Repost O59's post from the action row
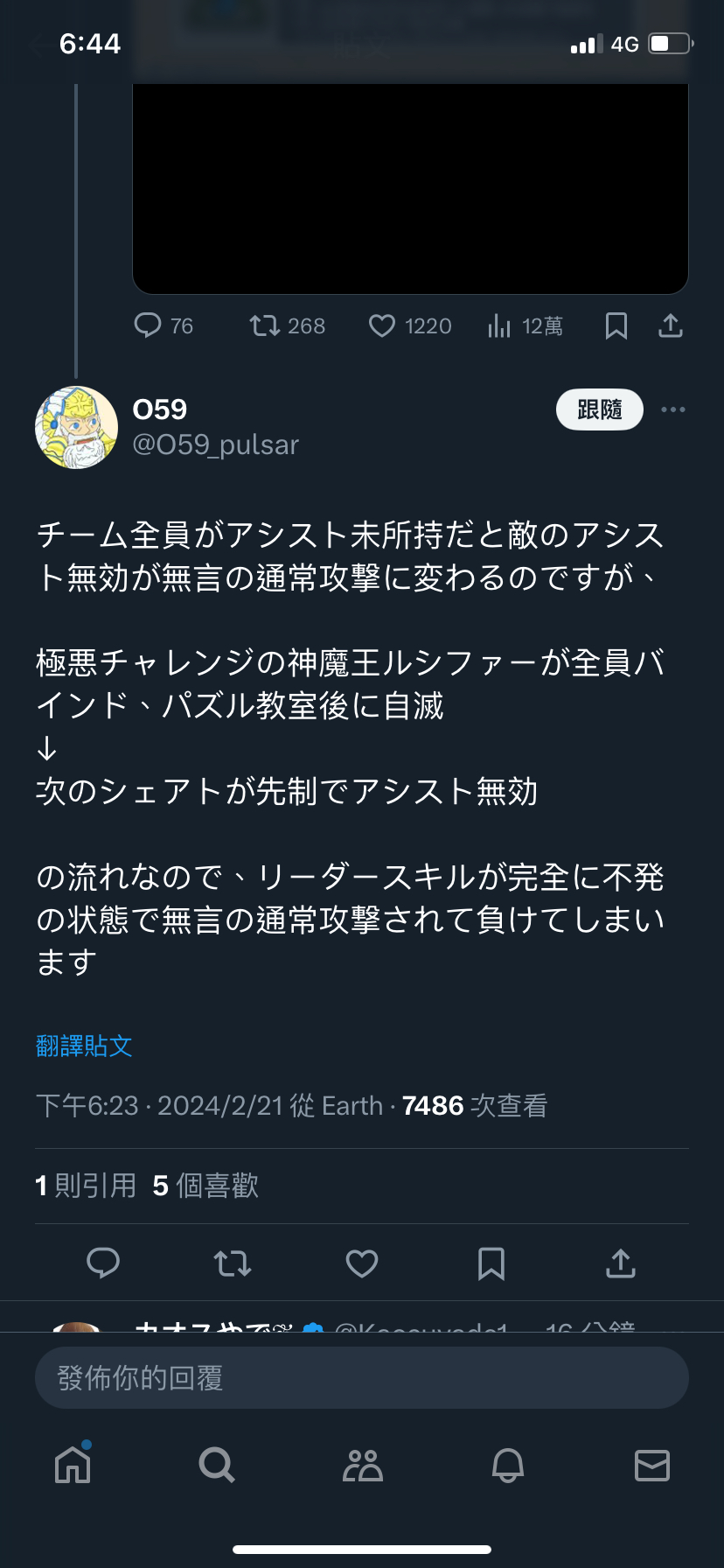The image size is (724, 1568). 233,1263
